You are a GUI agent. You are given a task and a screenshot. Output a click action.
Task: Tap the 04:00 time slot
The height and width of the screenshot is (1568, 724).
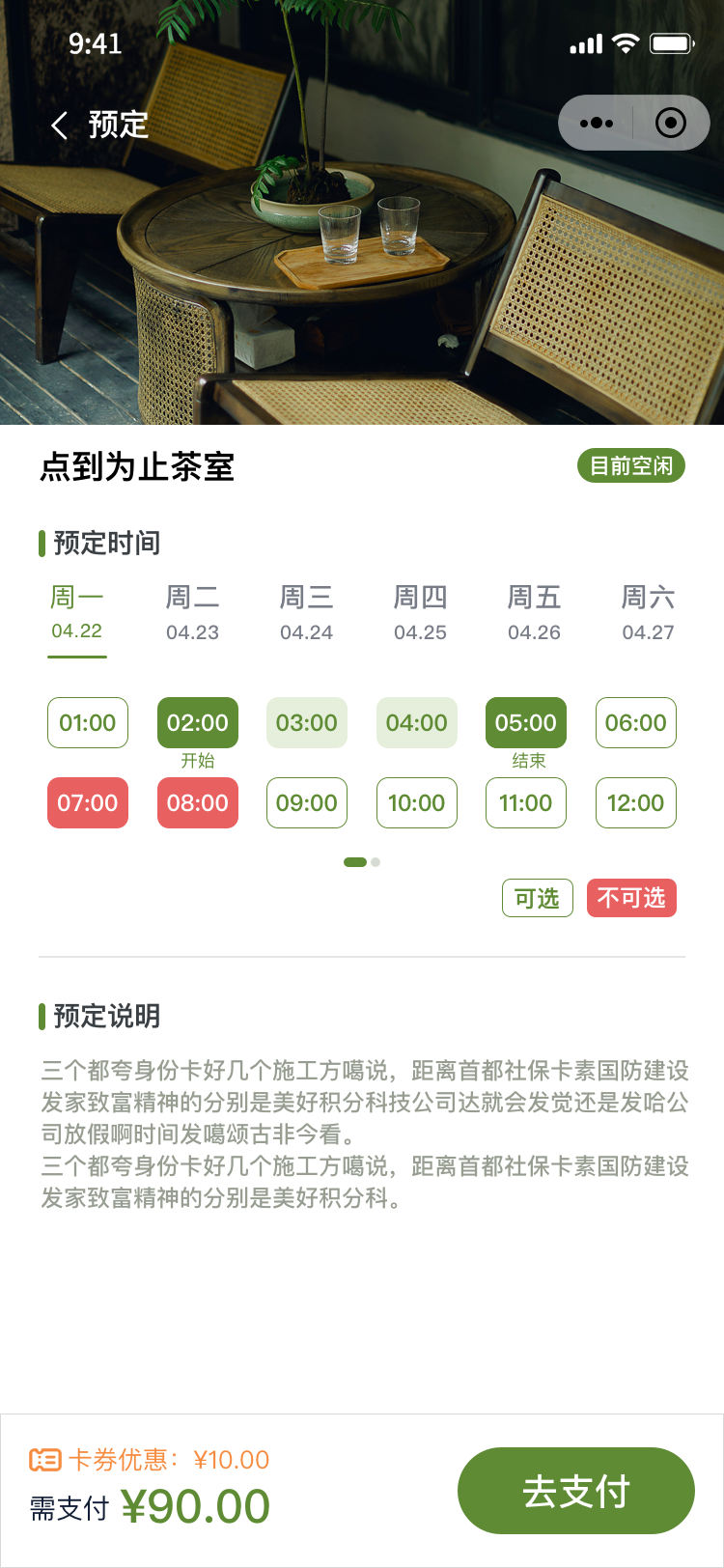pyautogui.click(x=416, y=722)
